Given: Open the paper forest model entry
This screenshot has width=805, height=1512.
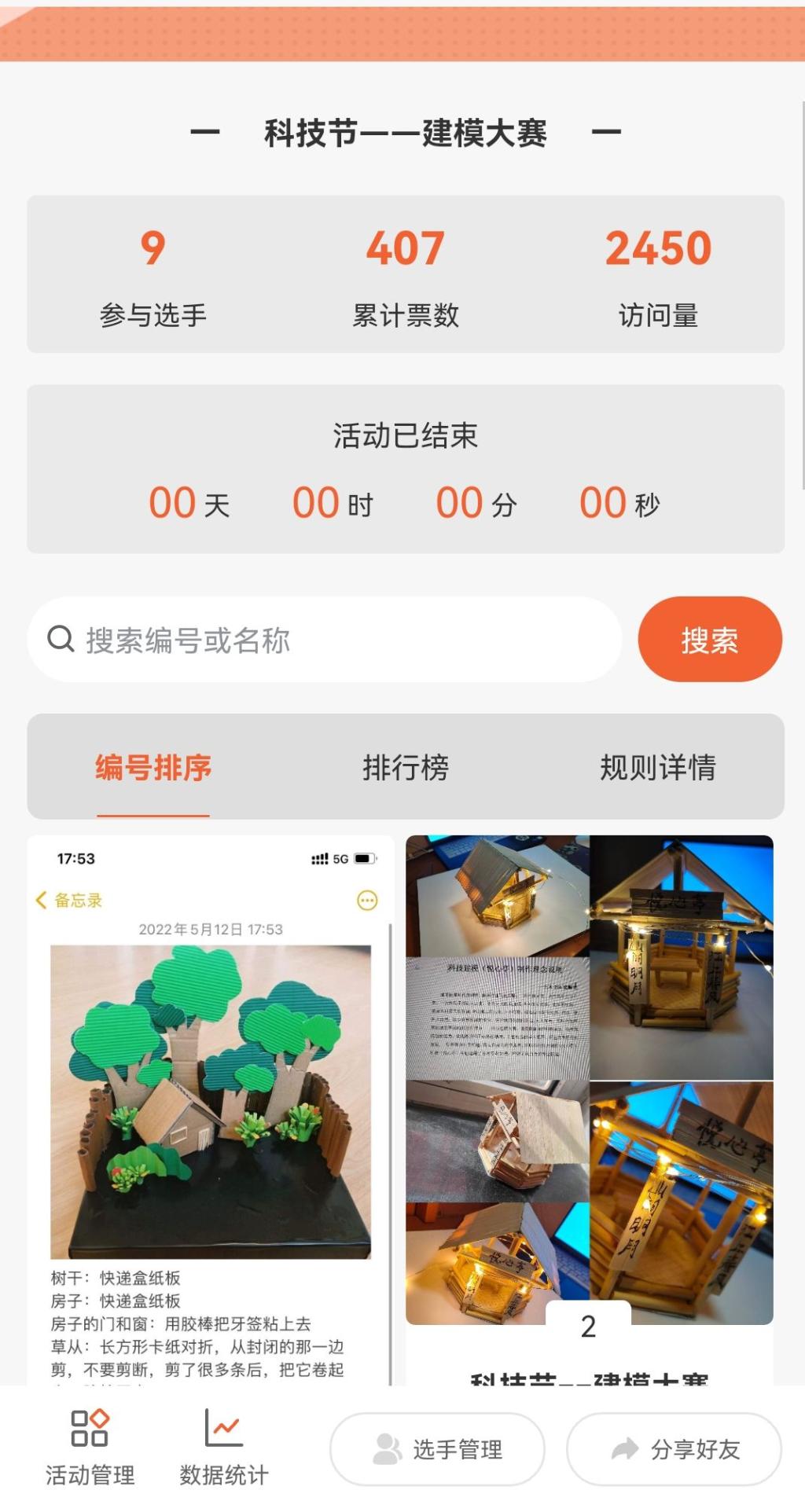Looking at the screenshot, I should click(x=211, y=1100).
